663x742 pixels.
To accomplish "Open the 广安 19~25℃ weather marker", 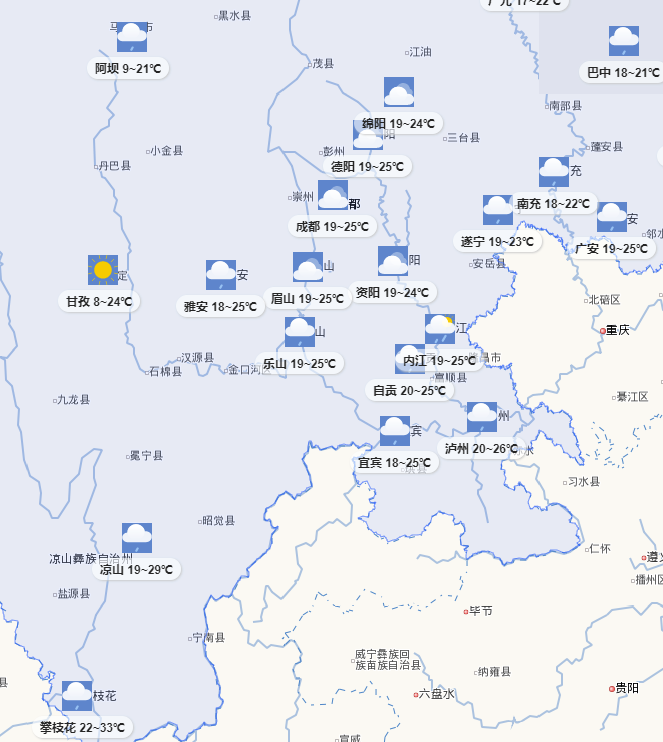I will click(x=611, y=217).
